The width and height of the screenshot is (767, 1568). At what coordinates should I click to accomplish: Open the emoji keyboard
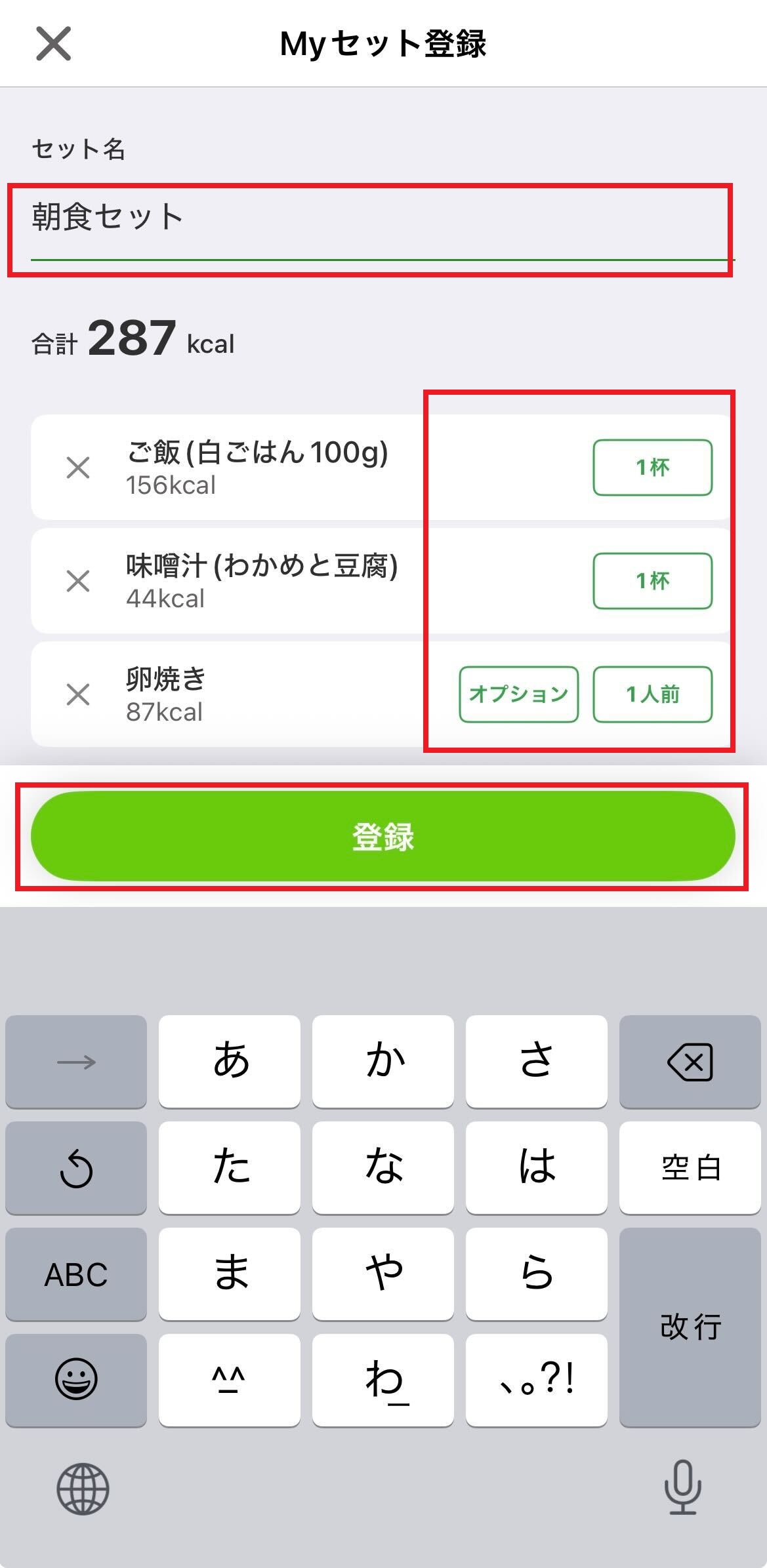(75, 1380)
